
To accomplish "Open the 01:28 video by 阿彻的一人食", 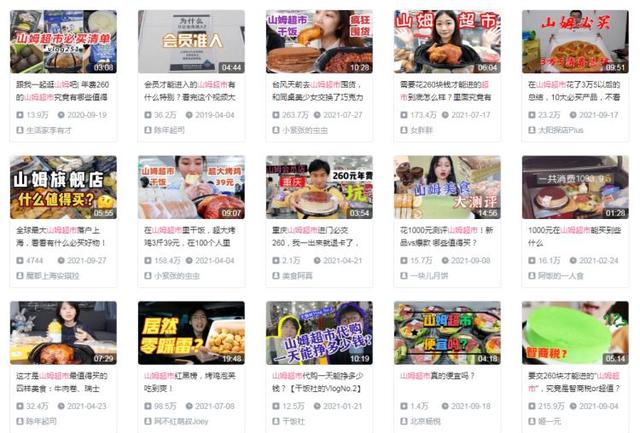I will [574, 187].
